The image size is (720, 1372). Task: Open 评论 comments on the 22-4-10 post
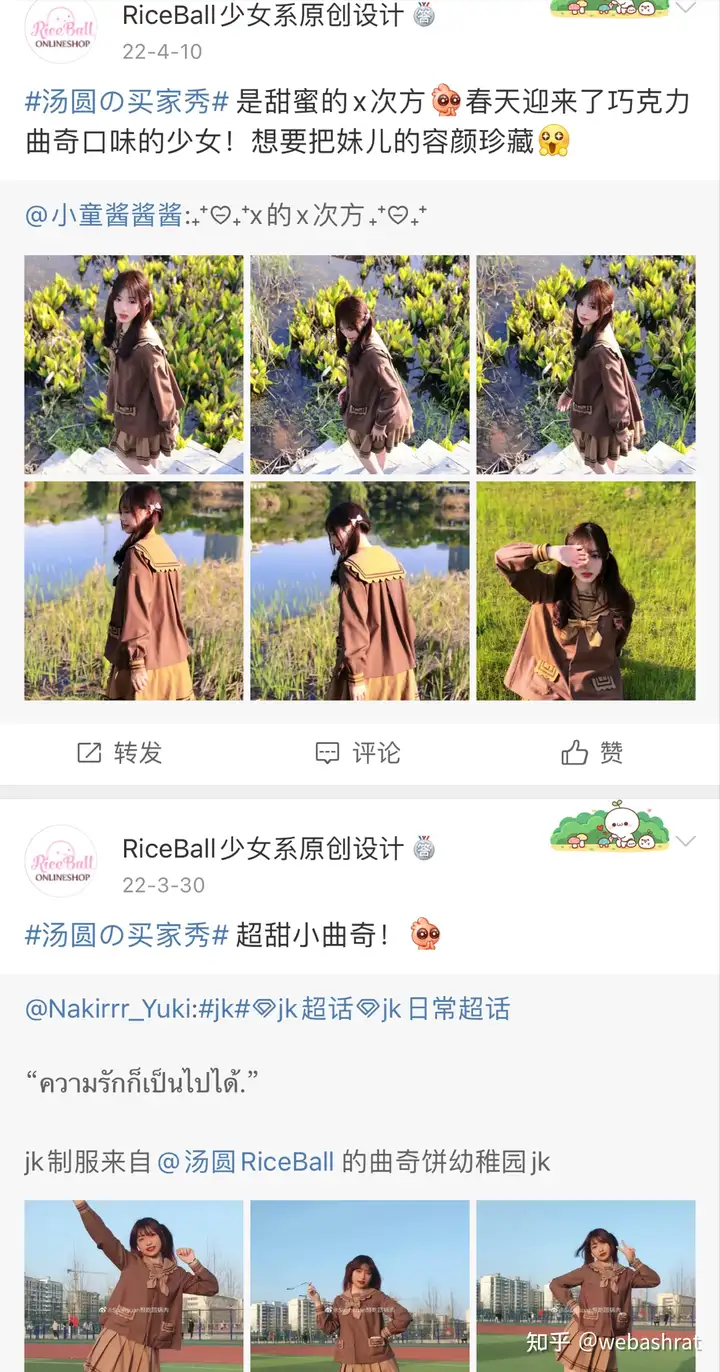coord(358,753)
